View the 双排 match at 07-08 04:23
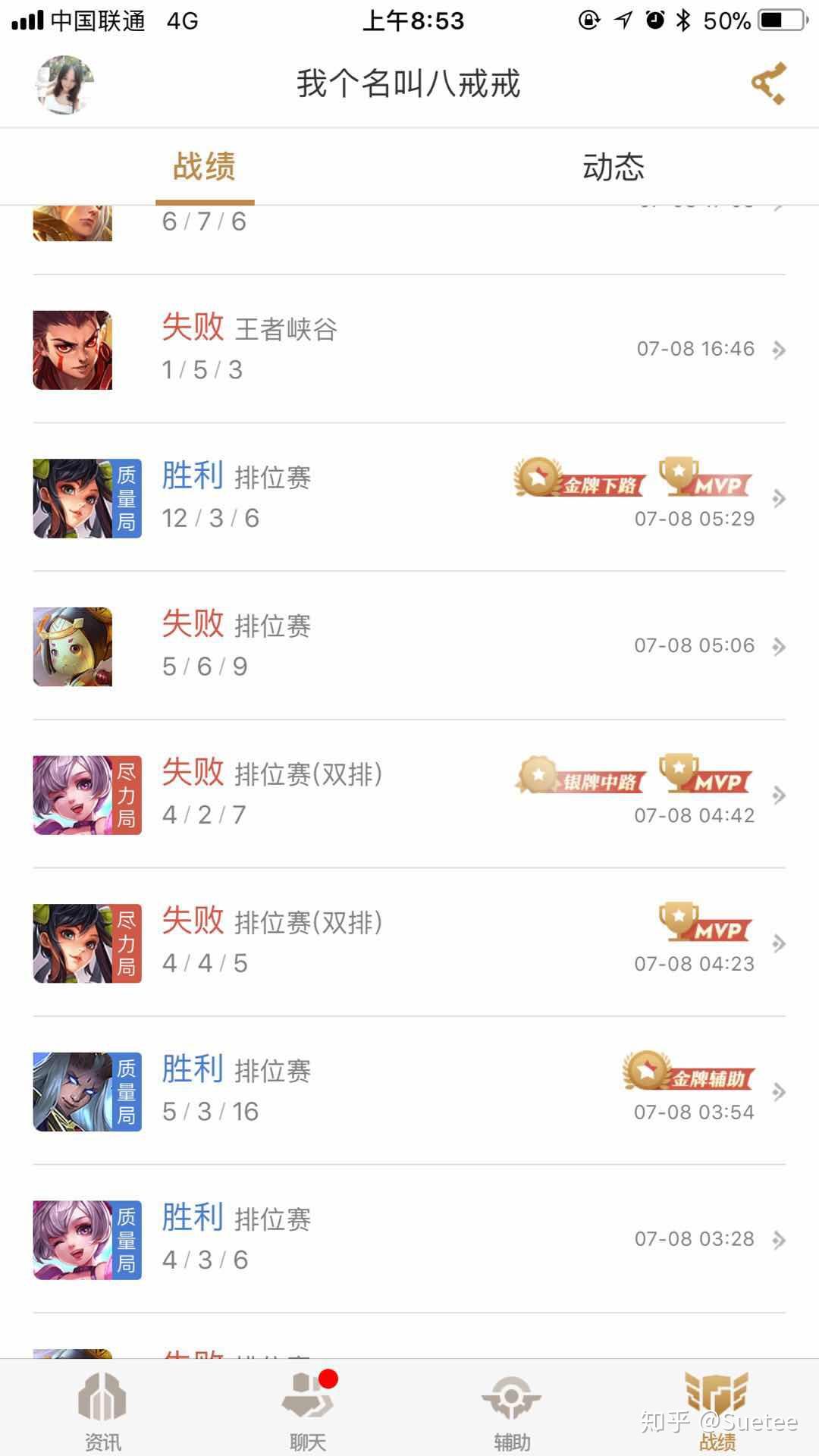Image resolution: width=819 pixels, height=1456 pixels. (x=409, y=943)
